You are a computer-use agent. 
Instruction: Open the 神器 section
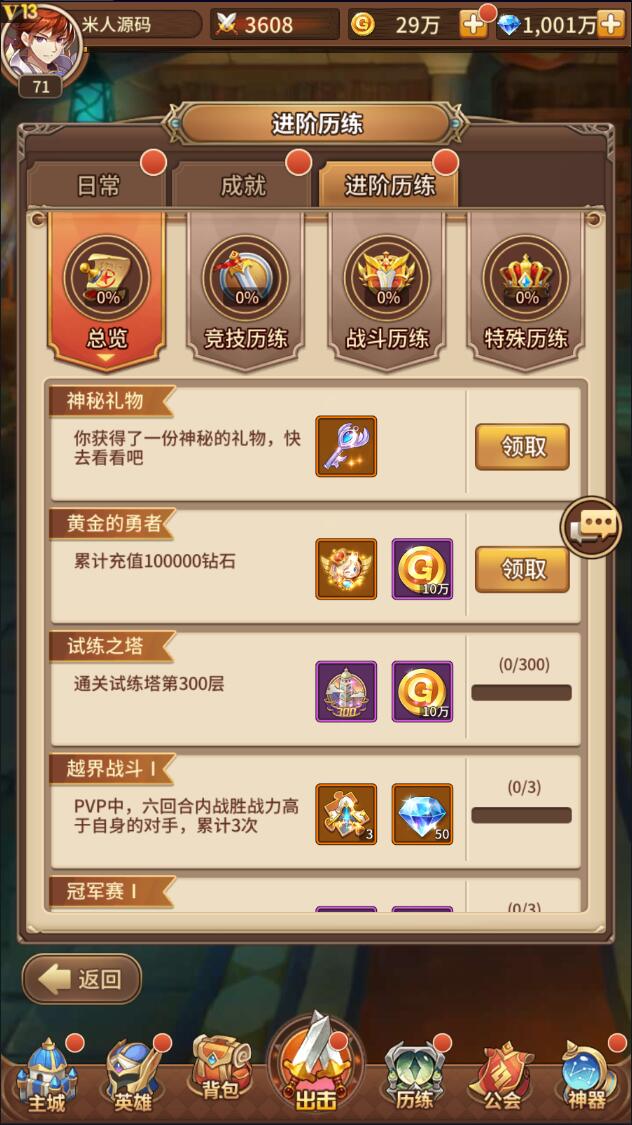click(587, 1076)
